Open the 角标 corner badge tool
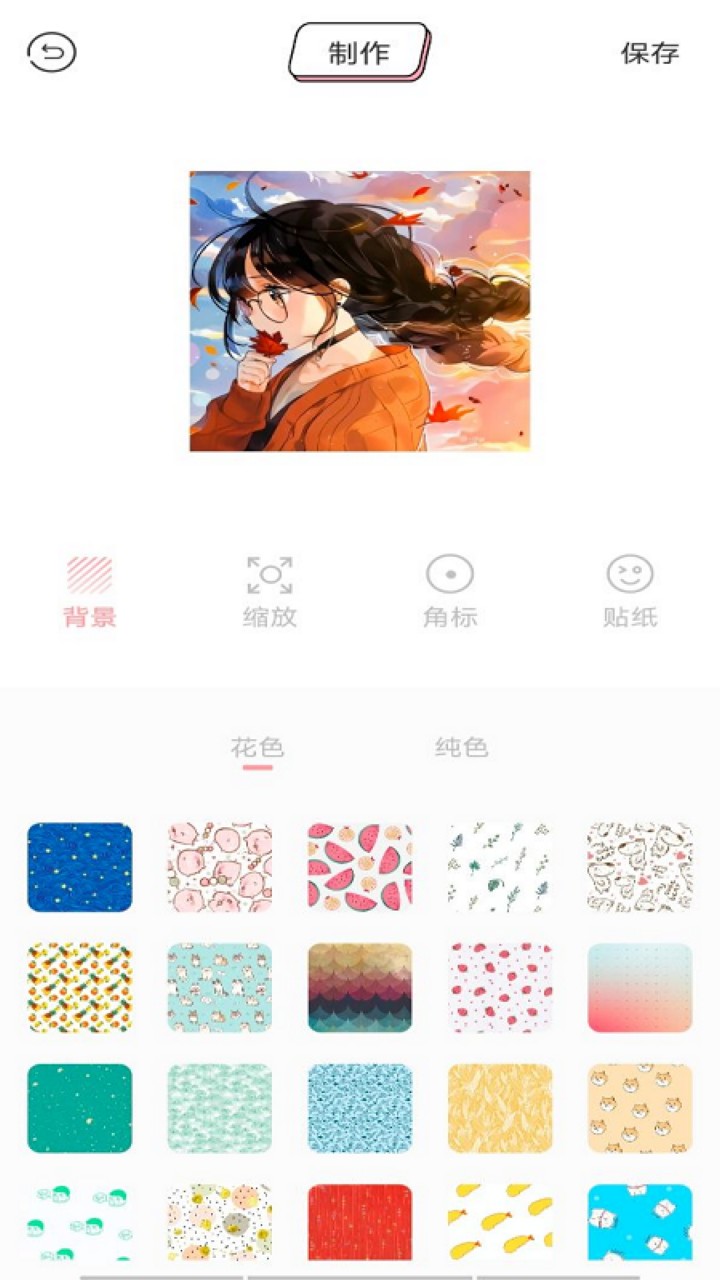Screen dimensions: 720x1280 click(x=450, y=592)
